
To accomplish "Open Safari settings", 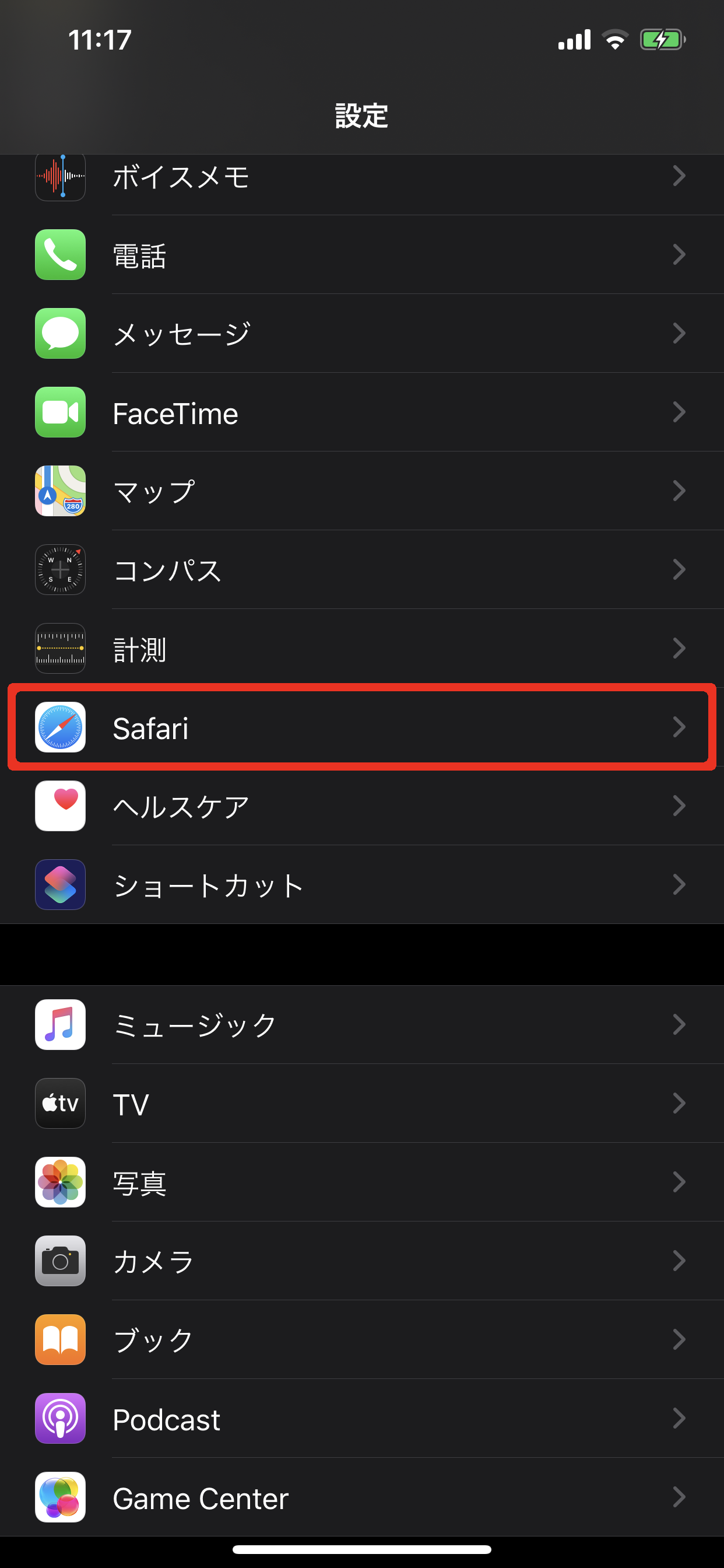I will point(361,727).
